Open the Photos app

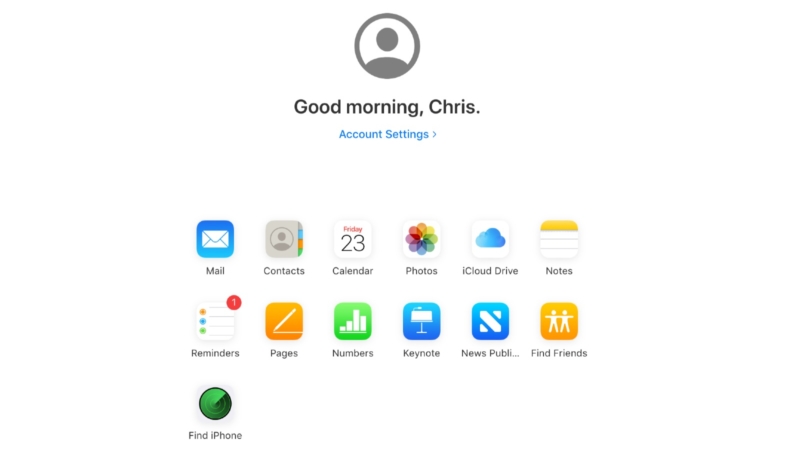422,240
